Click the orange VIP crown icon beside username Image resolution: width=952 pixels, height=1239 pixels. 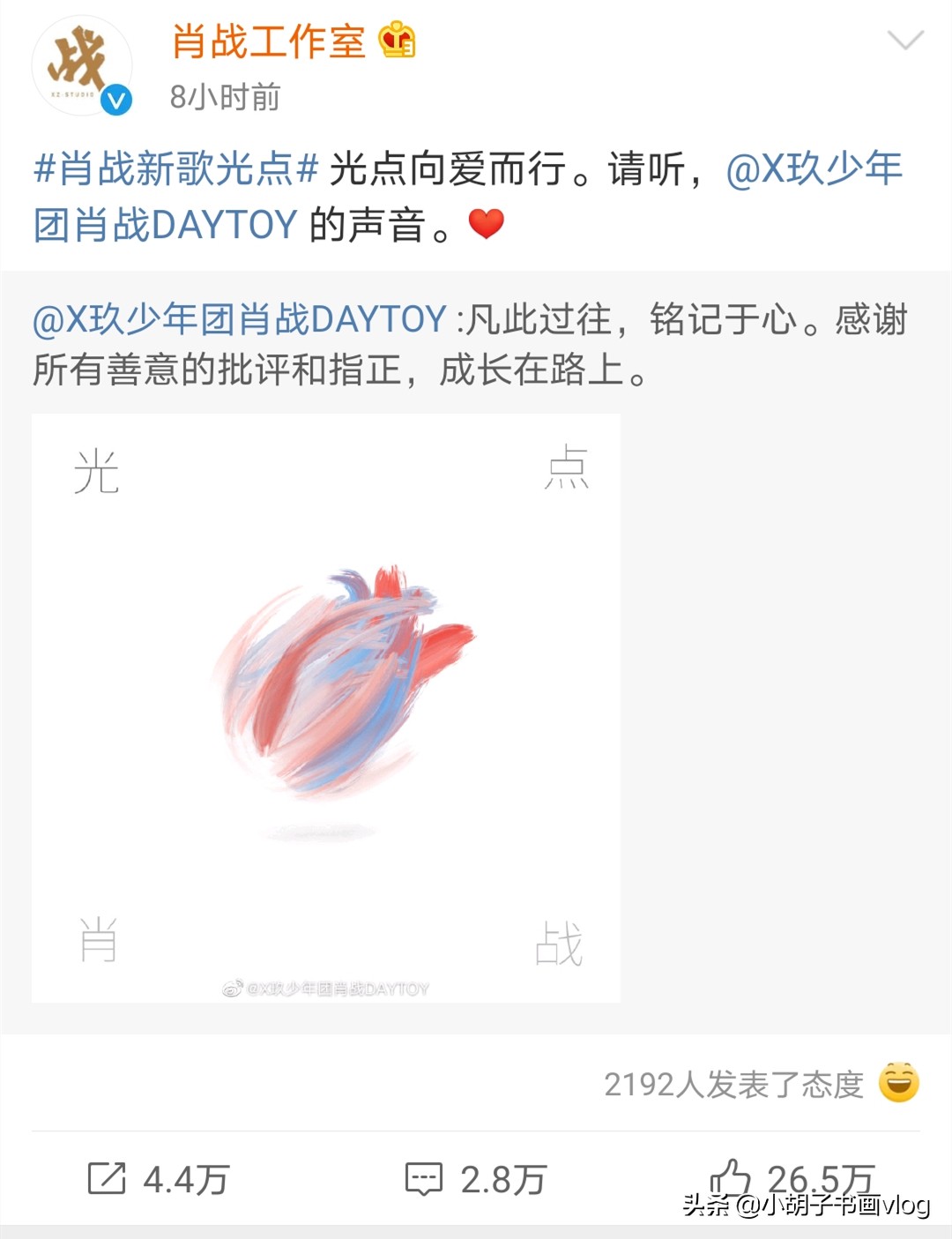click(396, 41)
